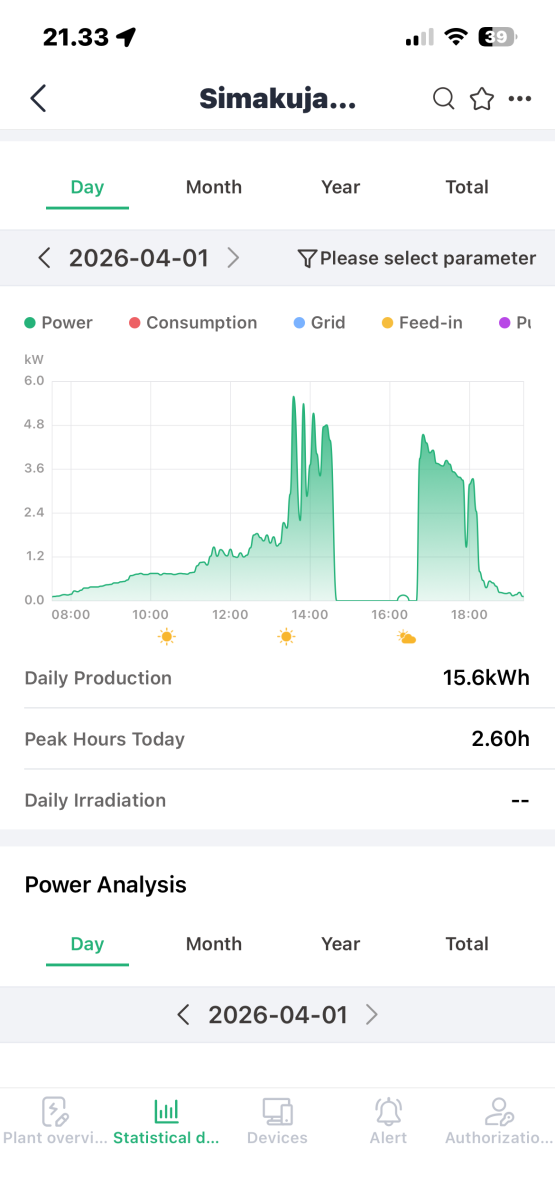Go to previous day in Power Analysis
Screen dimensions: 555x1200
click(183, 1015)
